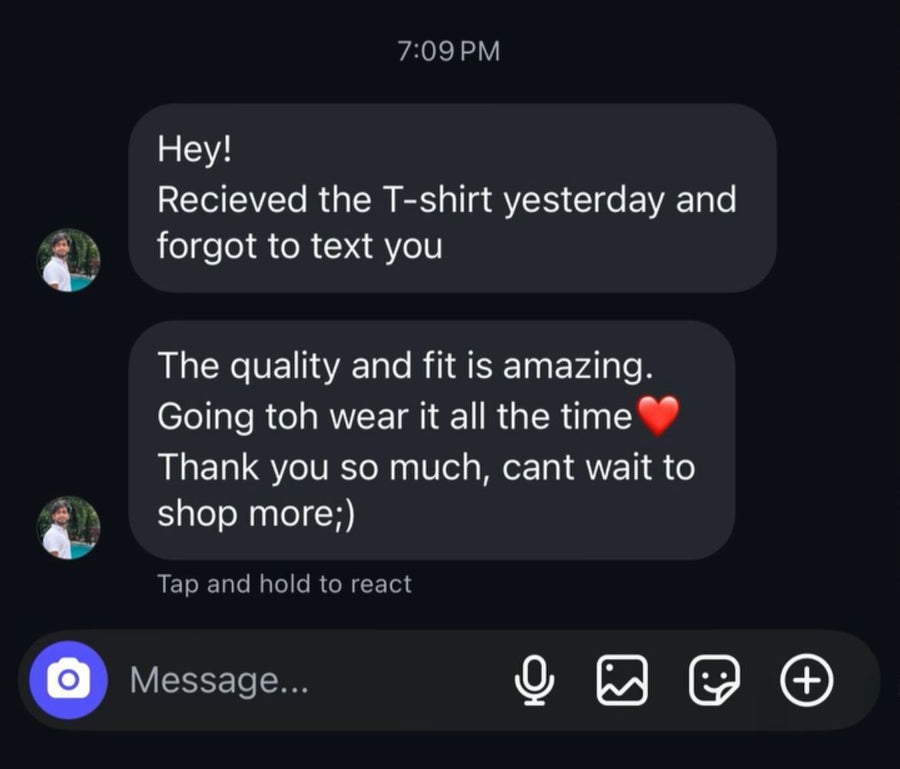Open sender's profile picture beside 'forgot to text you'
Viewport: 900px width, 769px height.
[69, 260]
